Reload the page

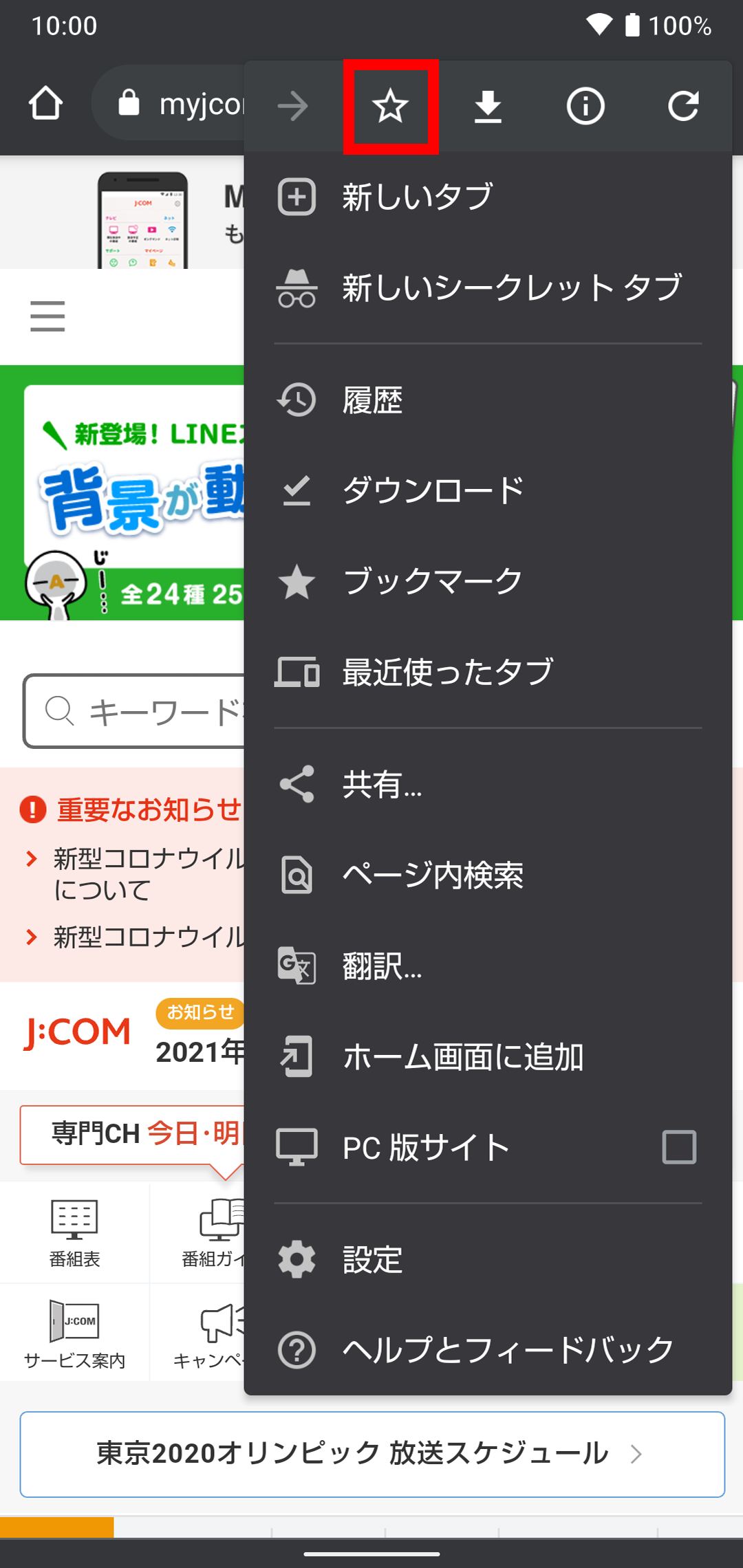(683, 106)
